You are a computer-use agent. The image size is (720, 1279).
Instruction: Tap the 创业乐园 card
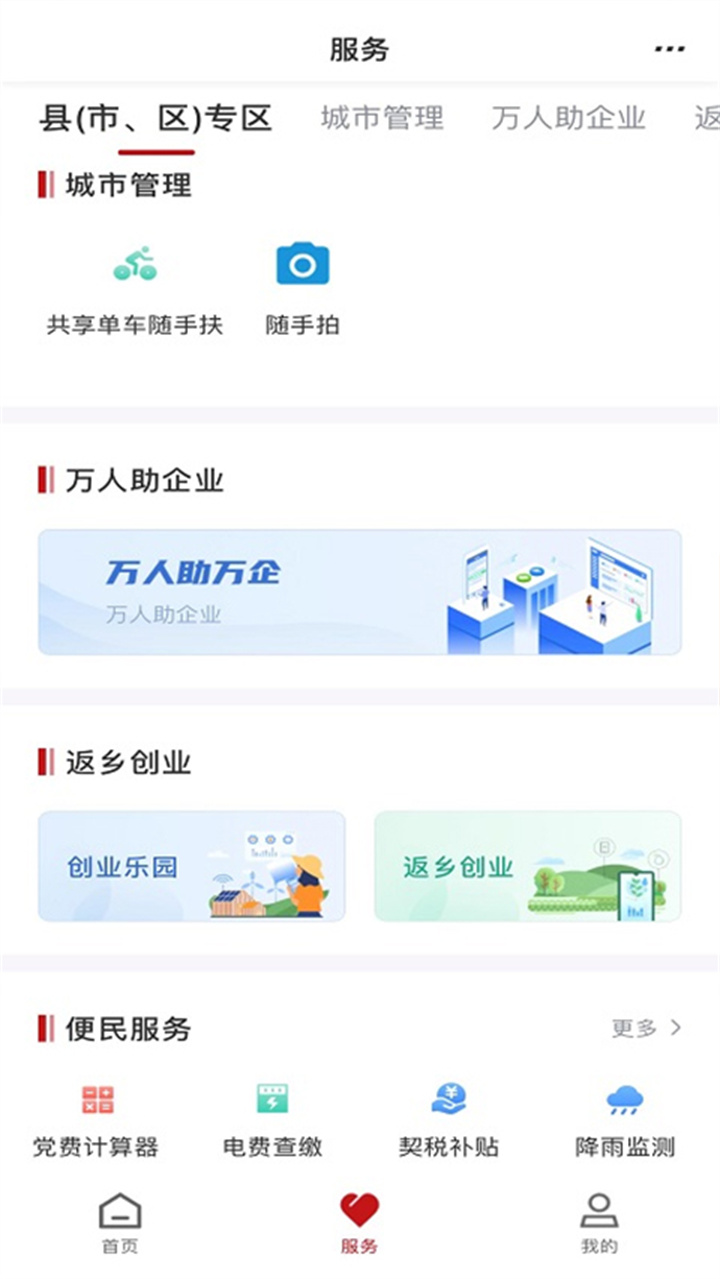[192, 866]
